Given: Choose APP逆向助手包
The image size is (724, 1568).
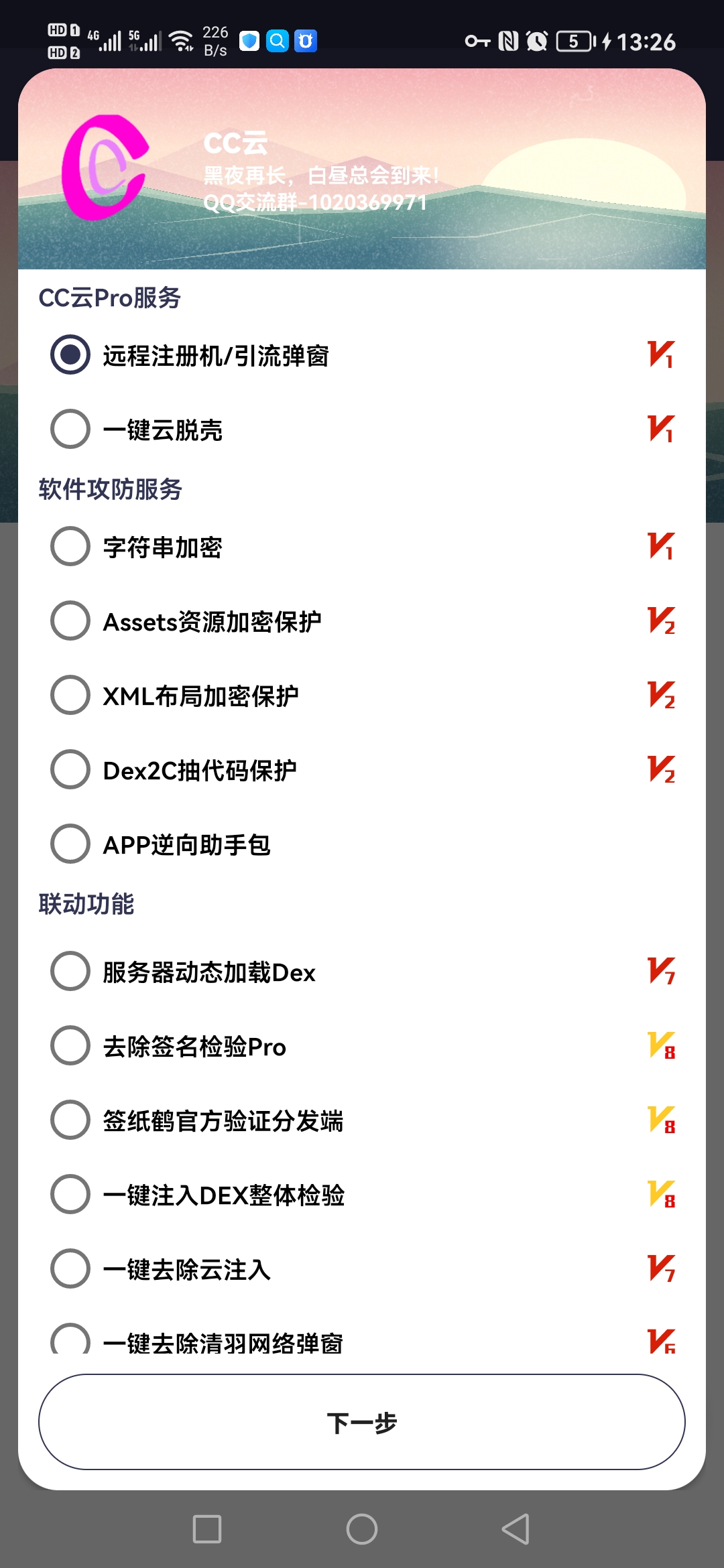Looking at the screenshot, I should point(70,844).
